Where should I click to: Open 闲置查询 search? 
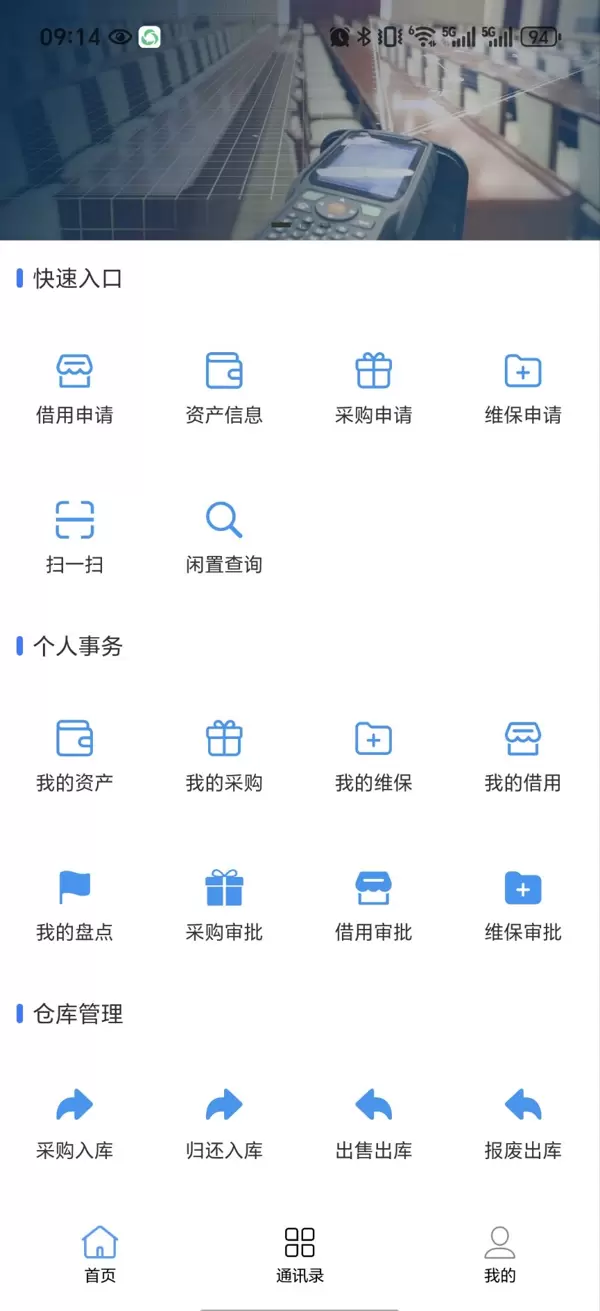[x=224, y=537]
